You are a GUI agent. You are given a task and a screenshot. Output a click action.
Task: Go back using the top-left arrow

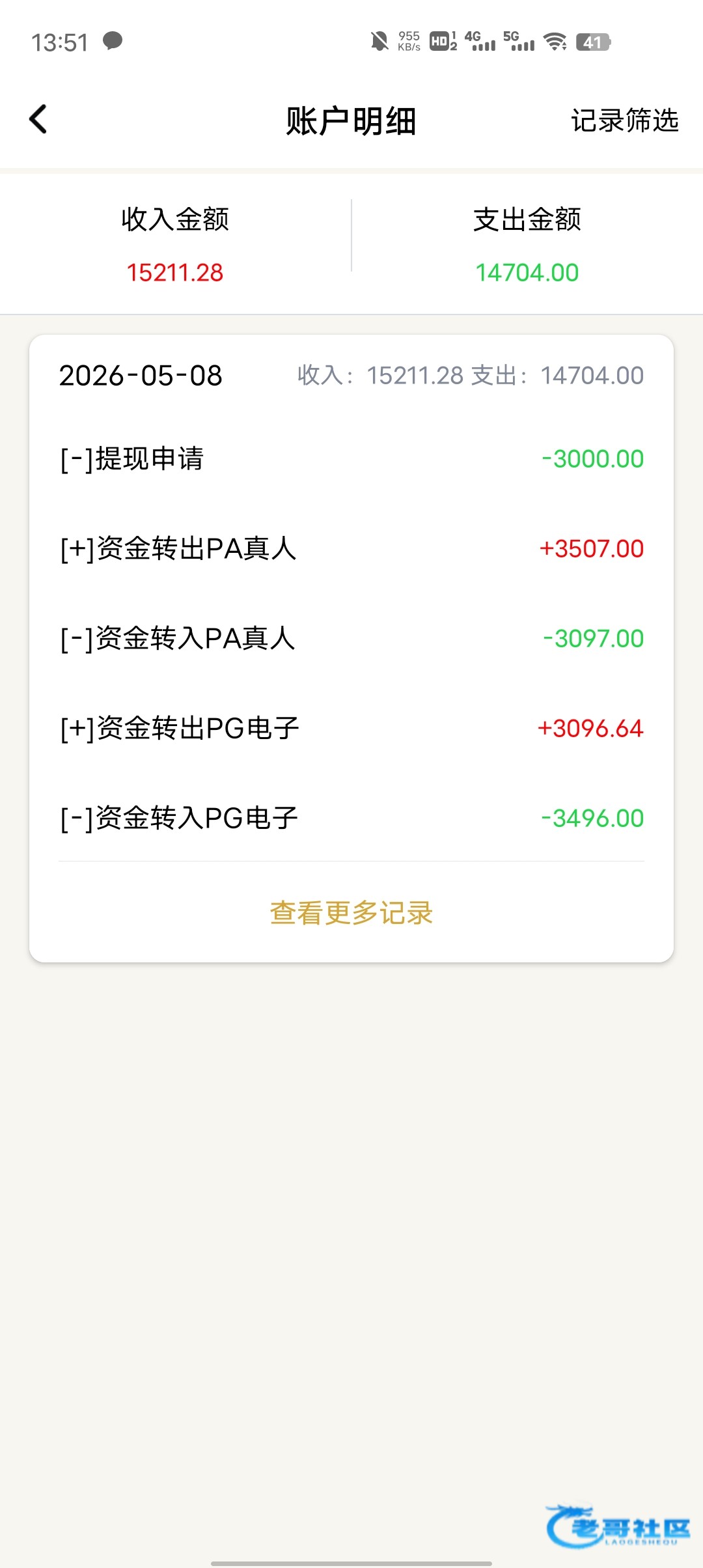(x=38, y=120)
